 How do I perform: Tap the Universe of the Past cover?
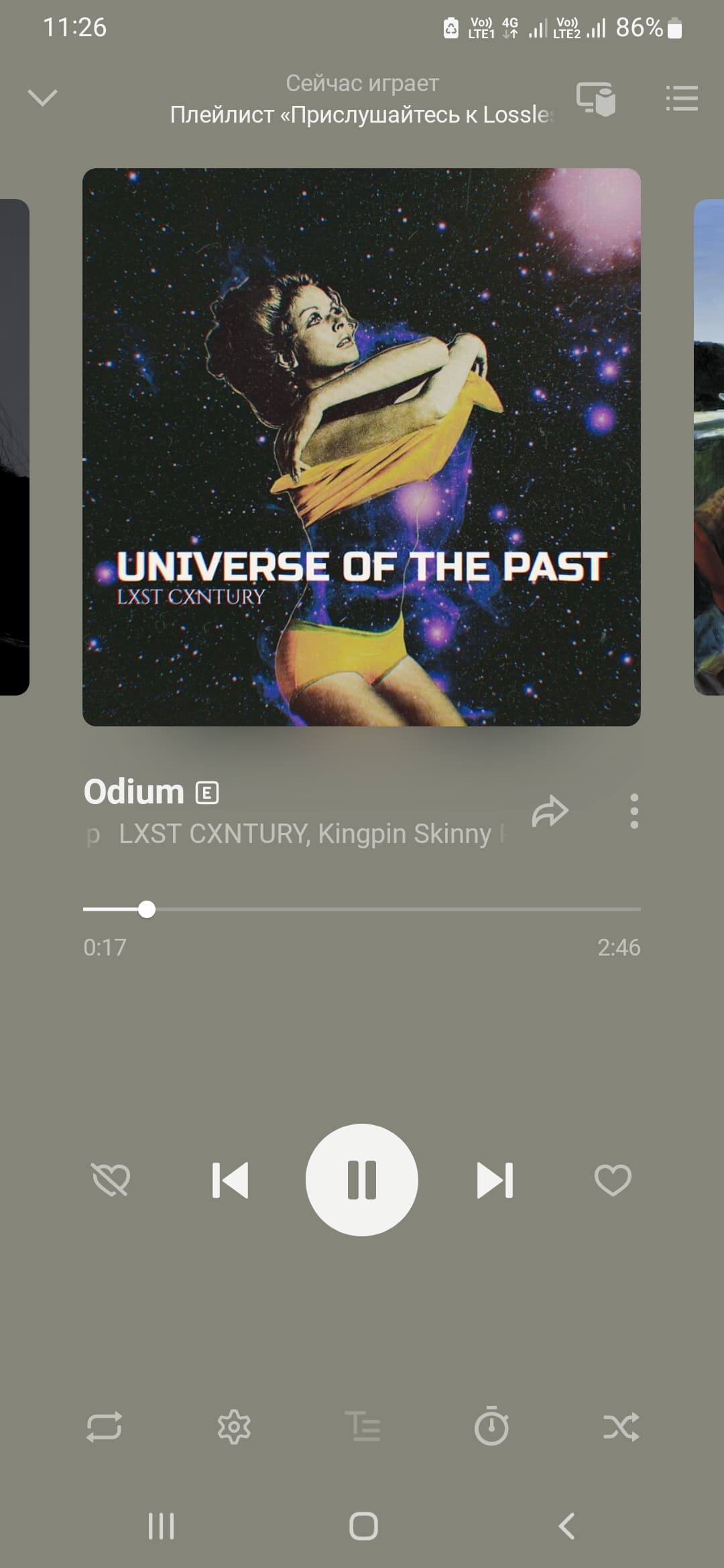tap(361, 447)
